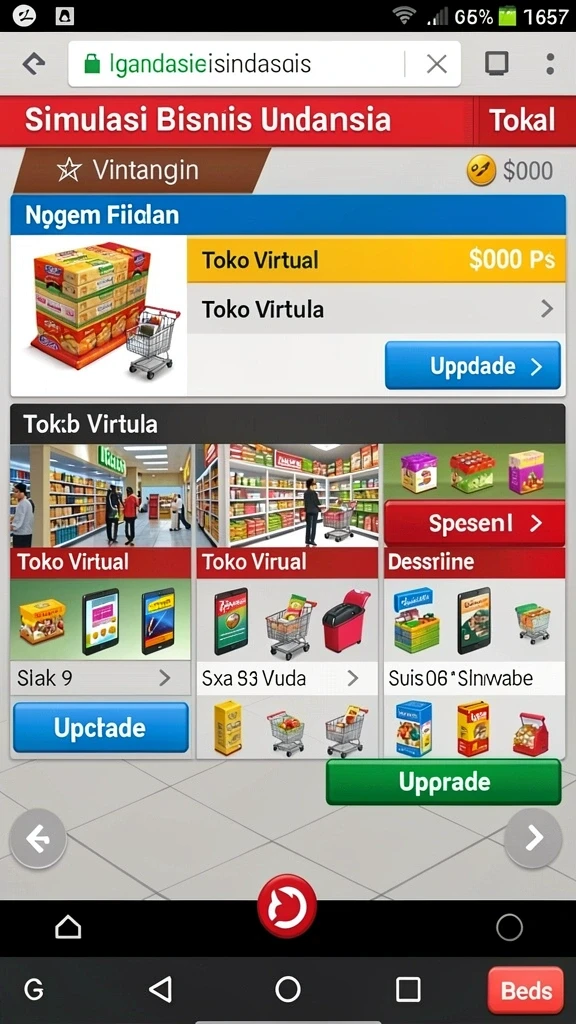Open the browser tabs switcher

497,64
